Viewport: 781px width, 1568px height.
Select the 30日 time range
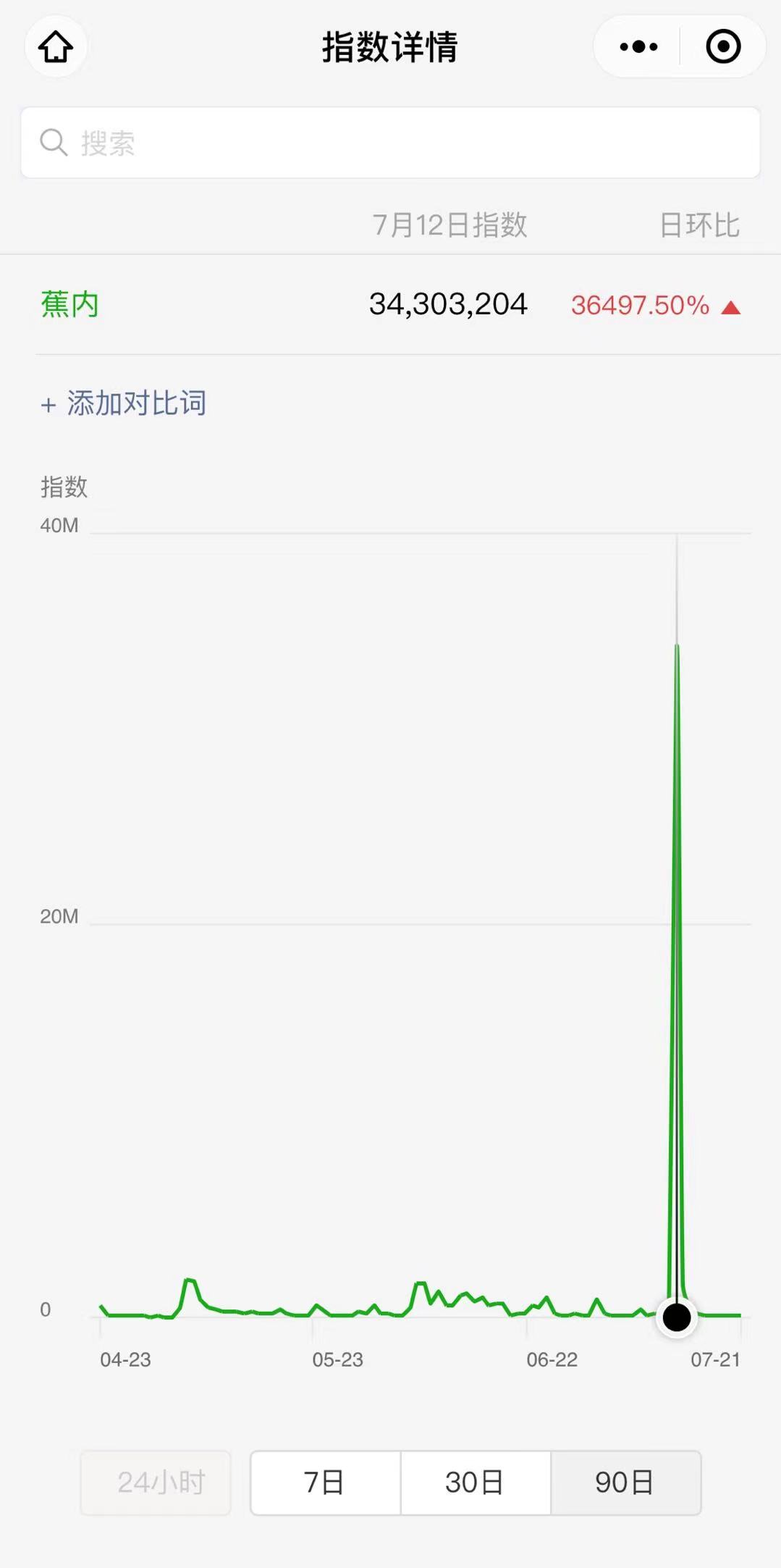click(476, 1483)
